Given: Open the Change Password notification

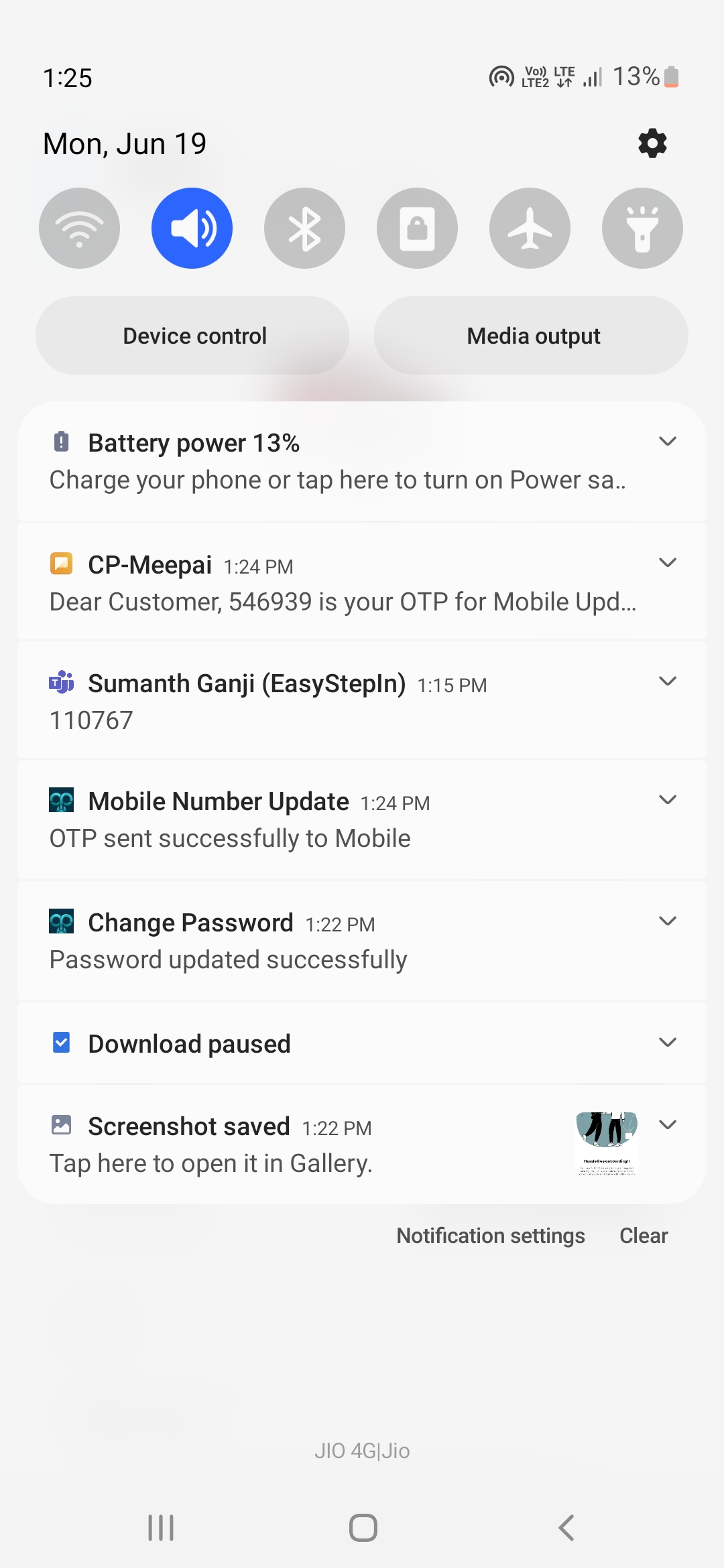Looking at the screenshot, I should [362, 941].
